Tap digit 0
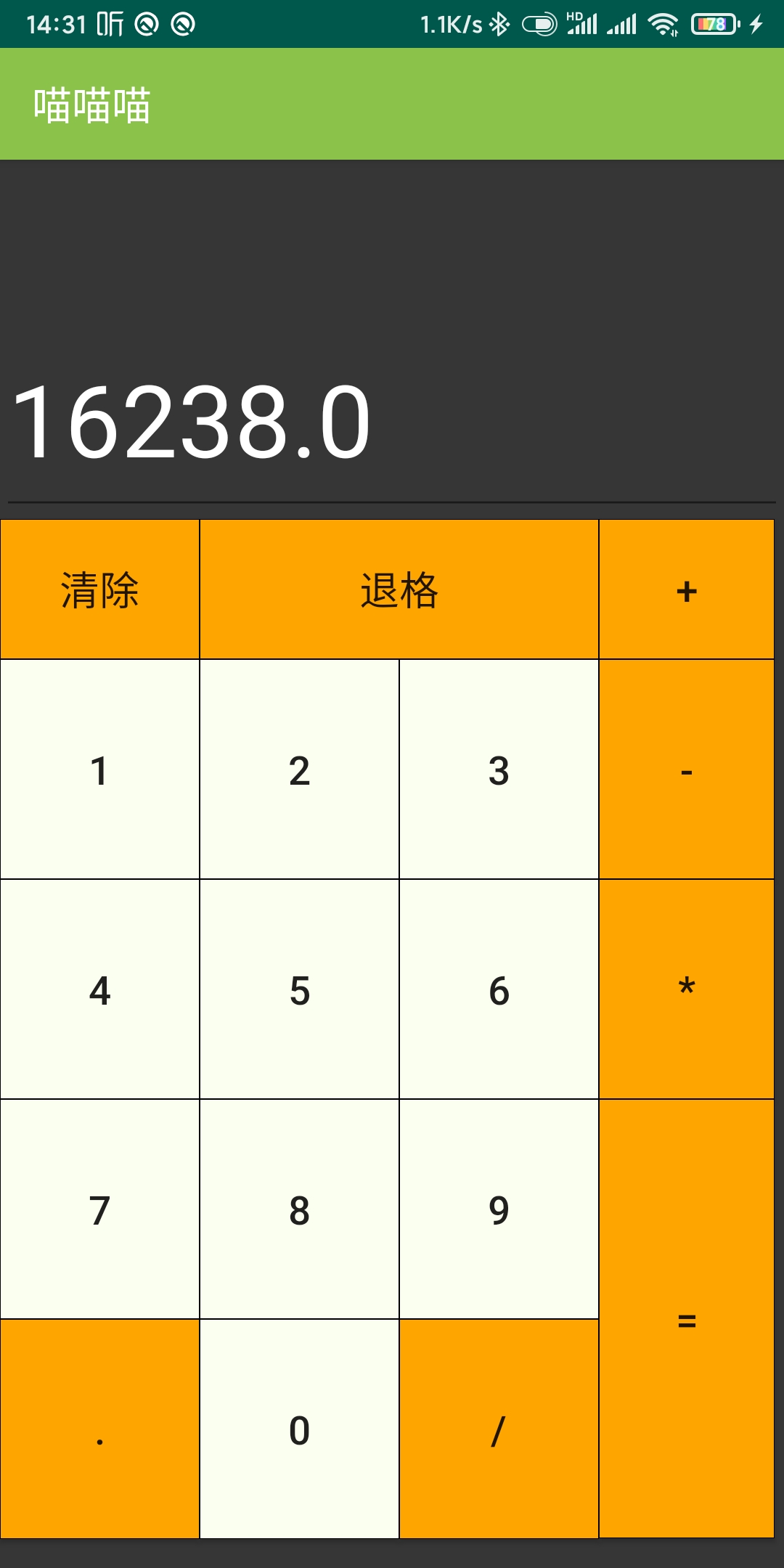 tap(299, 1429)
